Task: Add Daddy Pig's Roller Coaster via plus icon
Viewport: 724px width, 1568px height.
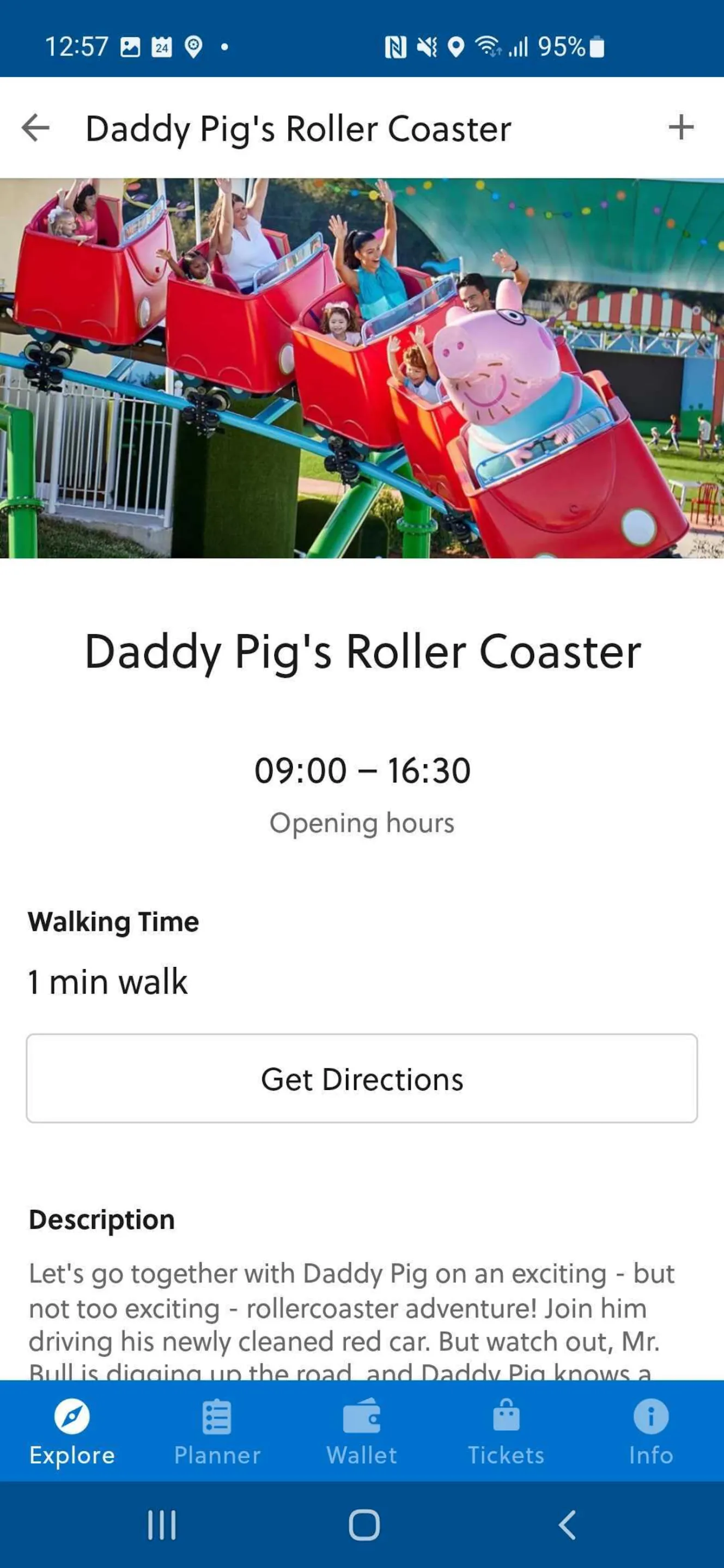Action: (681, 127)
